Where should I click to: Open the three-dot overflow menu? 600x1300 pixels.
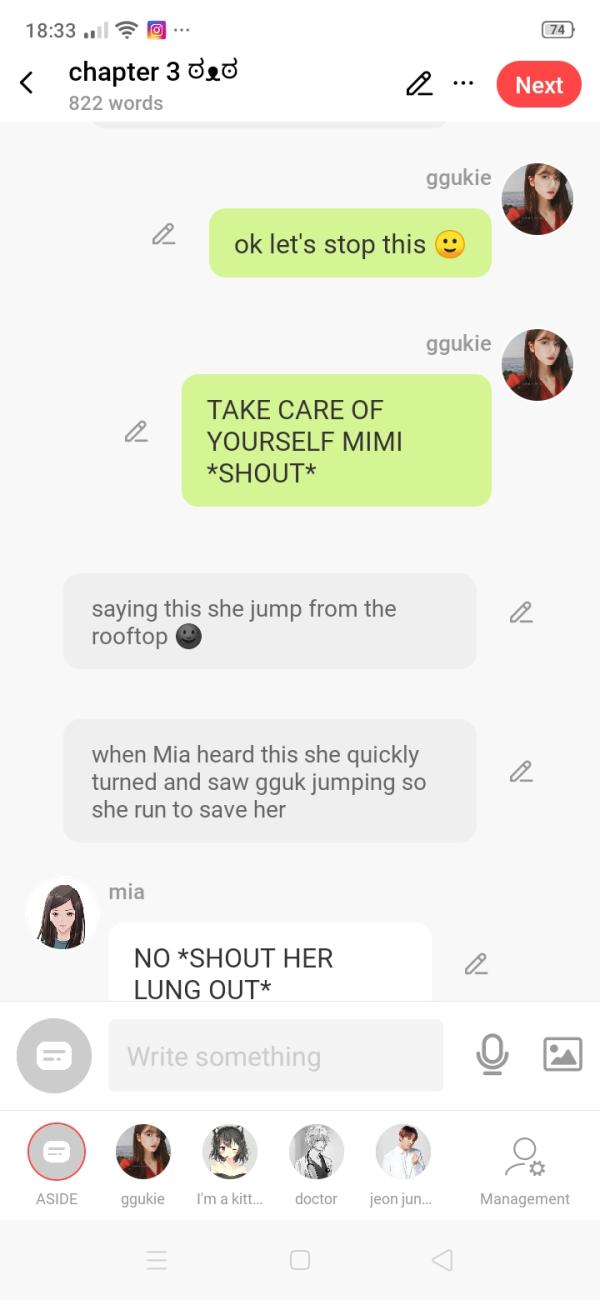pyautogui.click(x=463, y=83)
